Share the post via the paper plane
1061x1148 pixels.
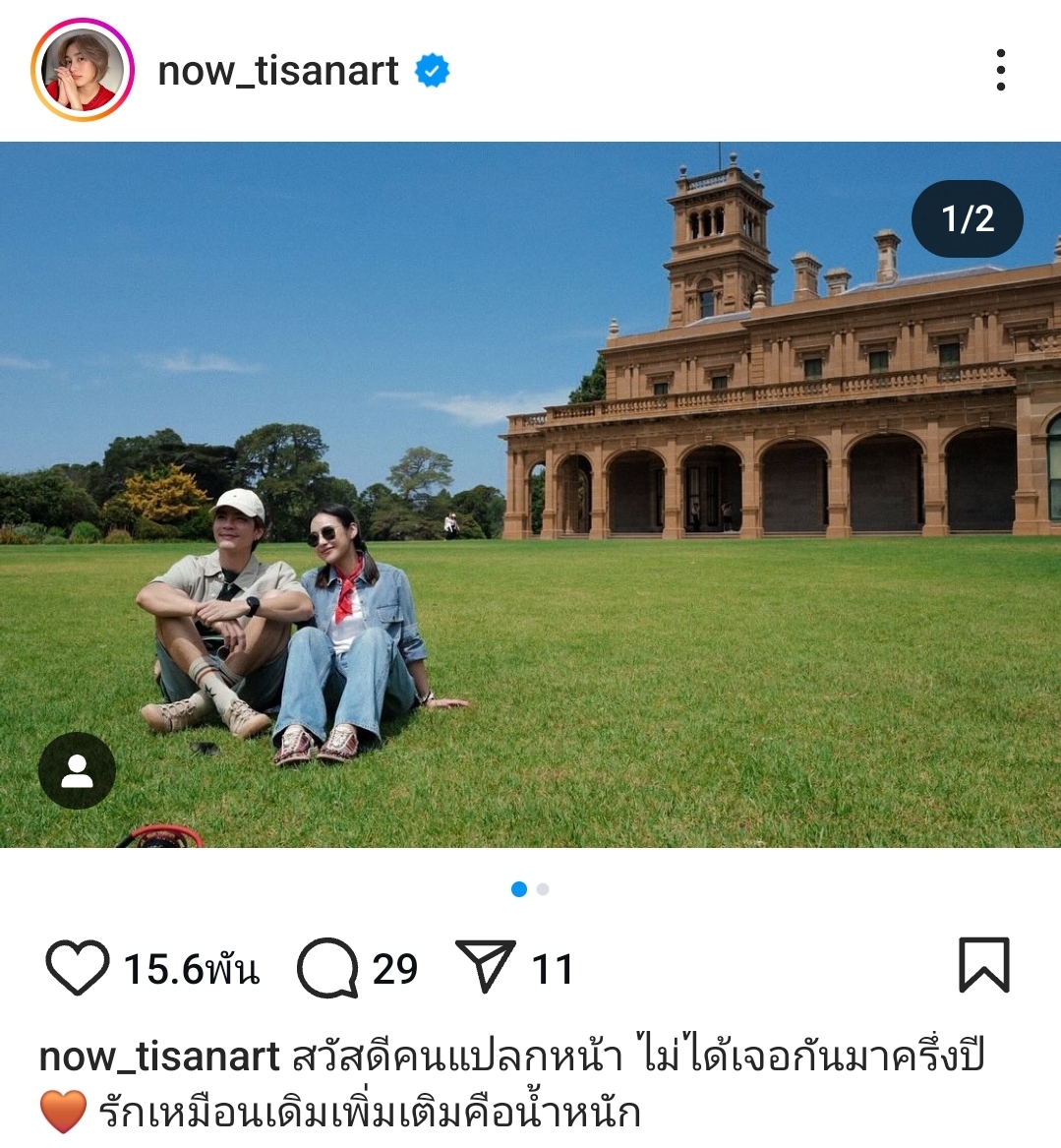click(x=485, y=967)
